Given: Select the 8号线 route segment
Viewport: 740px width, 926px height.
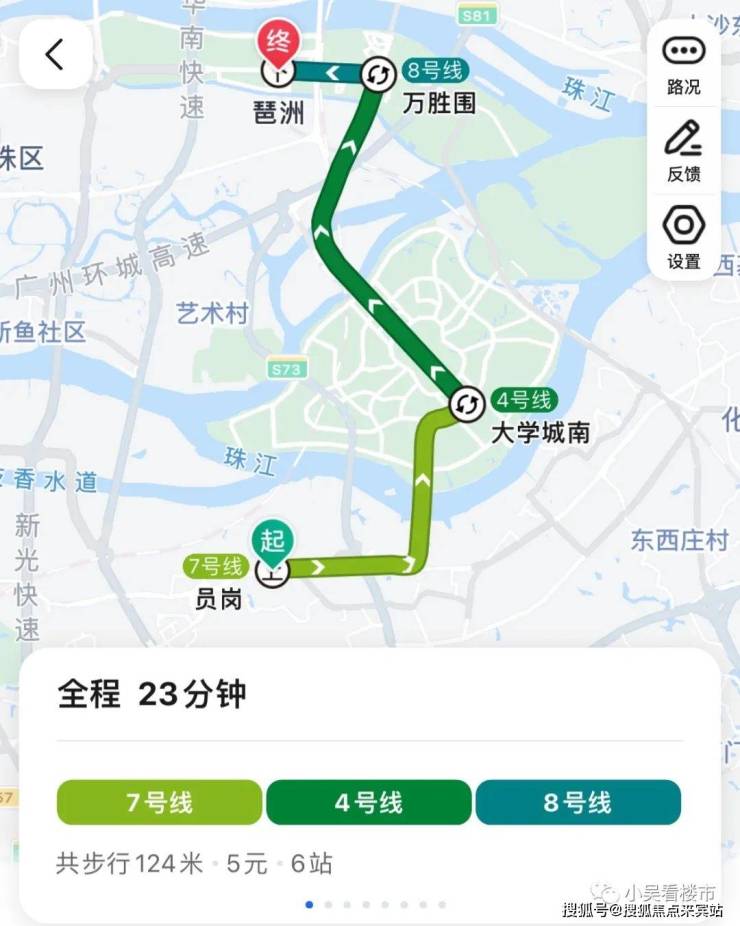Looking at the screenshot, I should coord(578,802).
